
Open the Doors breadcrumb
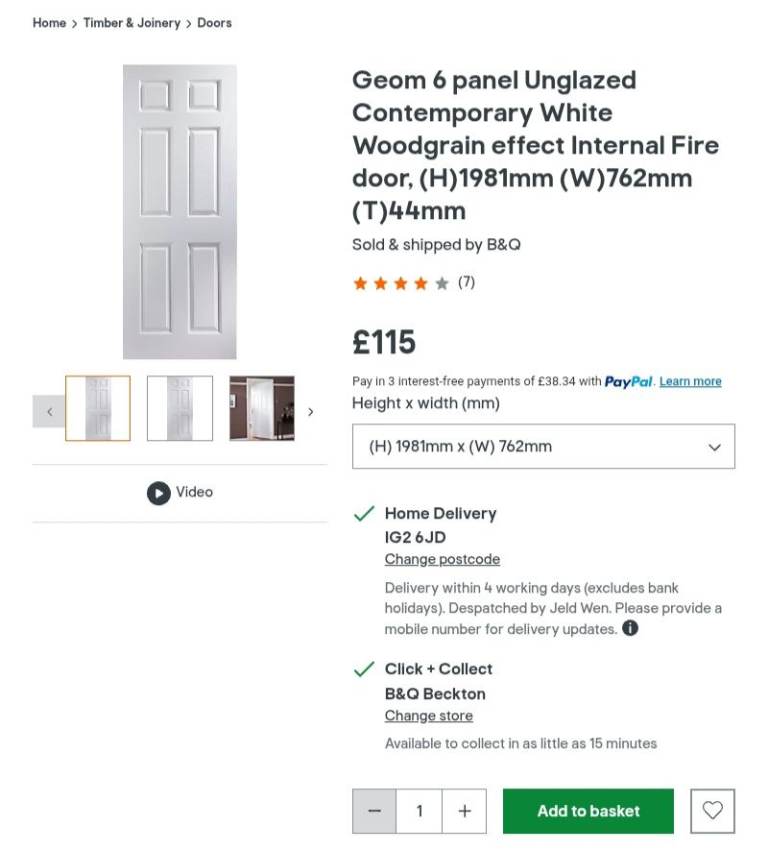(x=214, y=22)
